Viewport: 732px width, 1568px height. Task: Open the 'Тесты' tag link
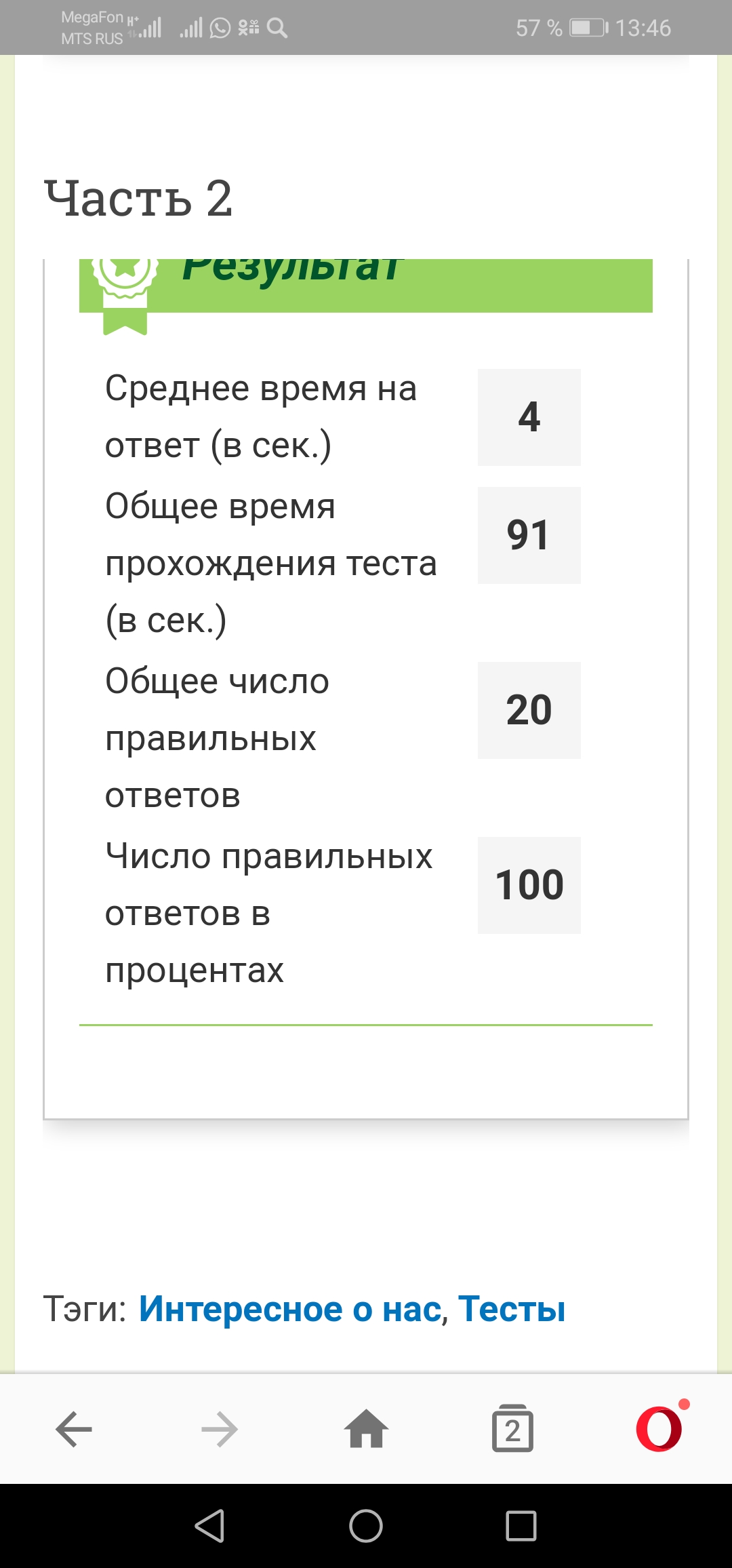pyautogui.click(x=512, y=1309)
